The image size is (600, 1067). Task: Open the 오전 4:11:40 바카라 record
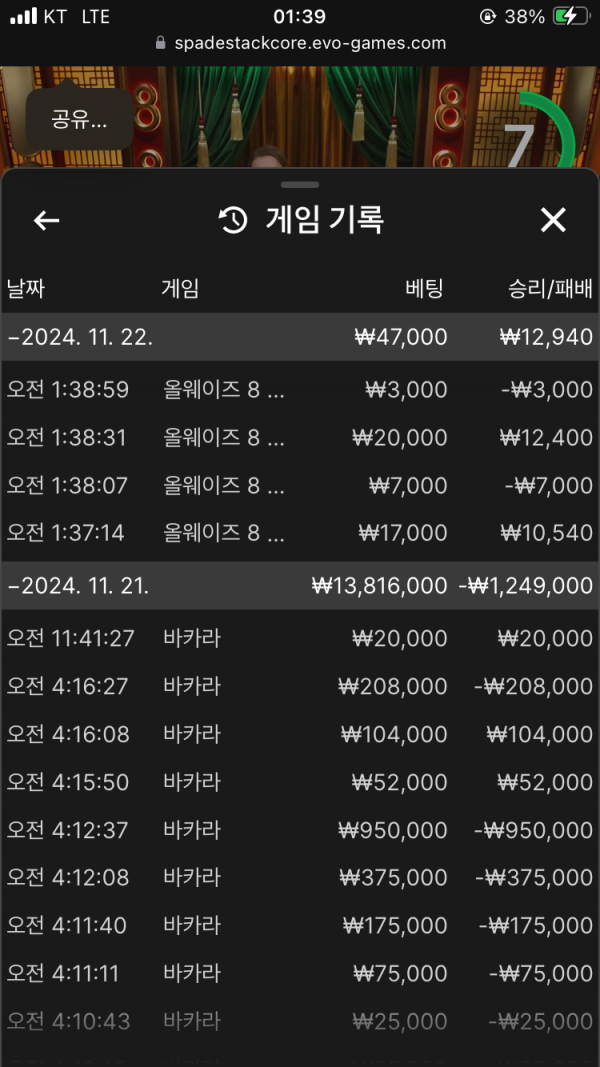(x=300, y=926)
